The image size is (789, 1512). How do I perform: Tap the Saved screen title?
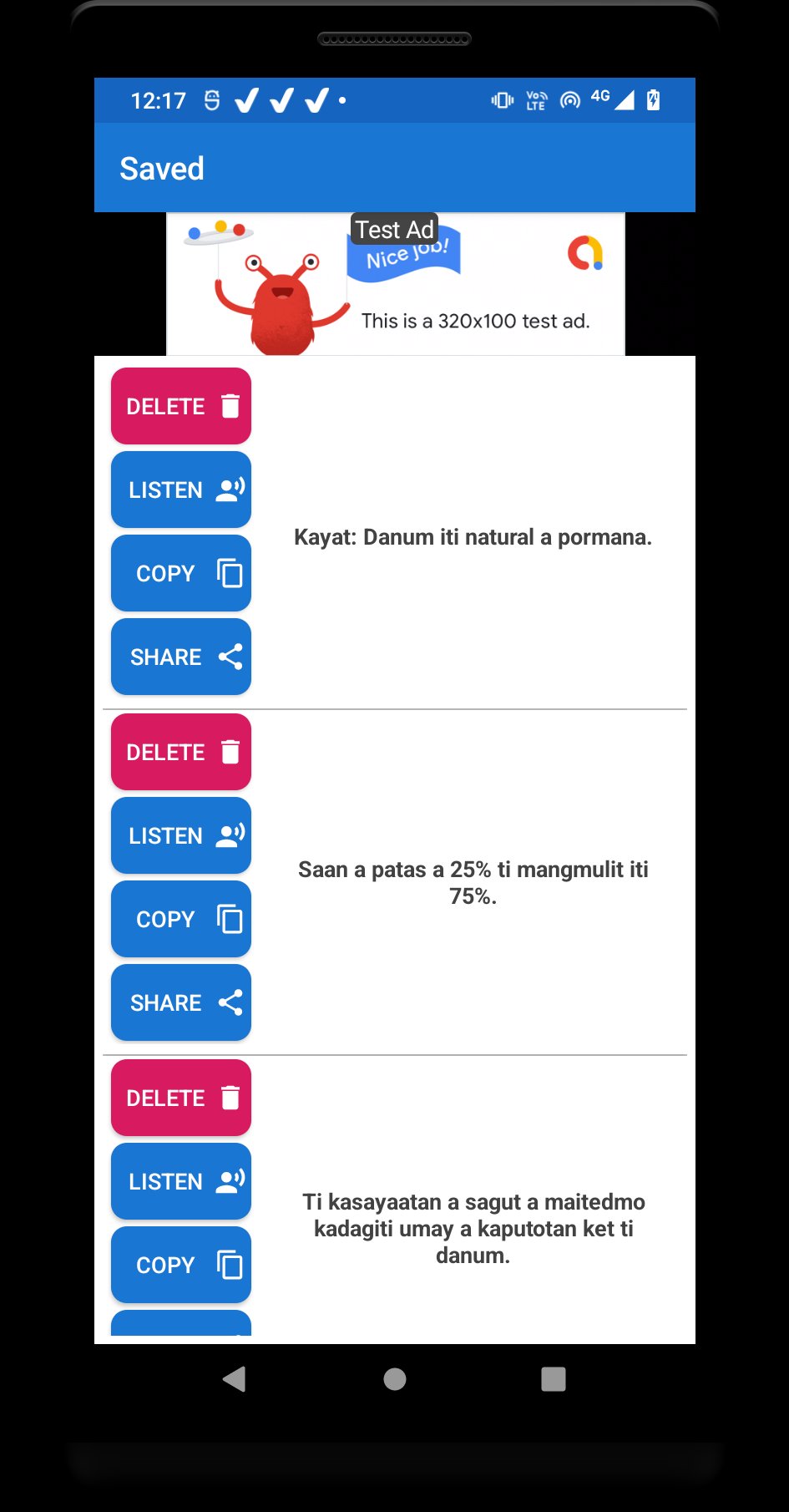162,168
